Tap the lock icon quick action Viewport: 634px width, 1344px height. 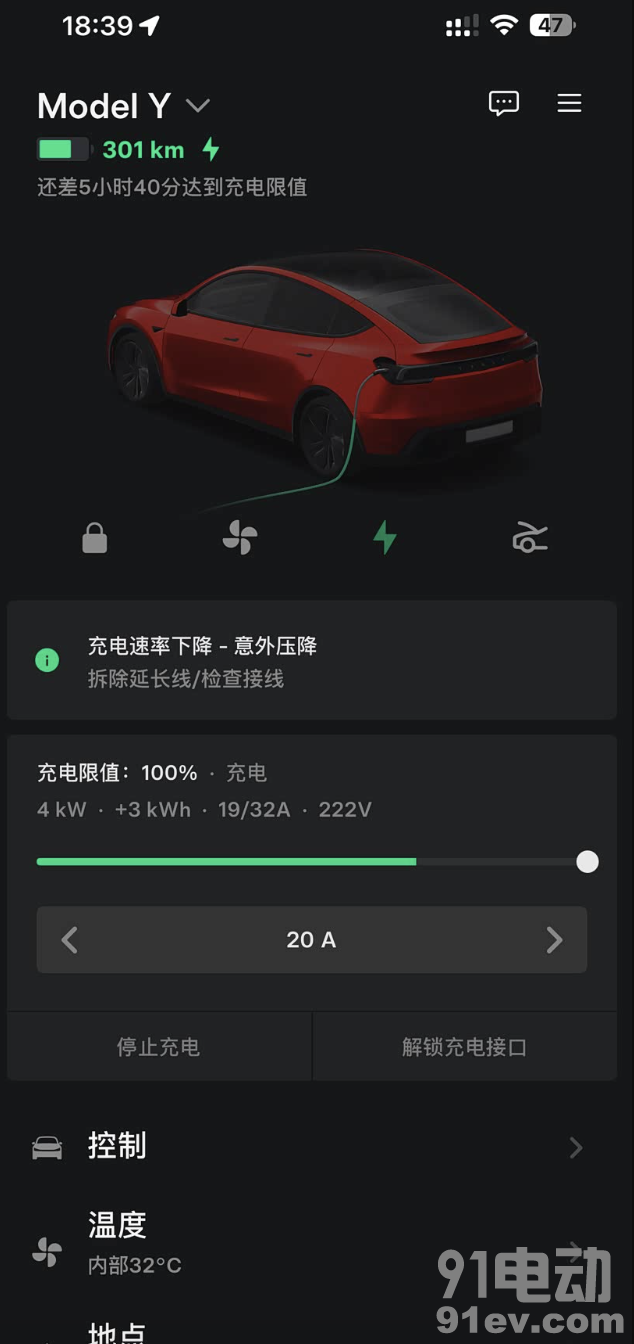click(94, 539)
